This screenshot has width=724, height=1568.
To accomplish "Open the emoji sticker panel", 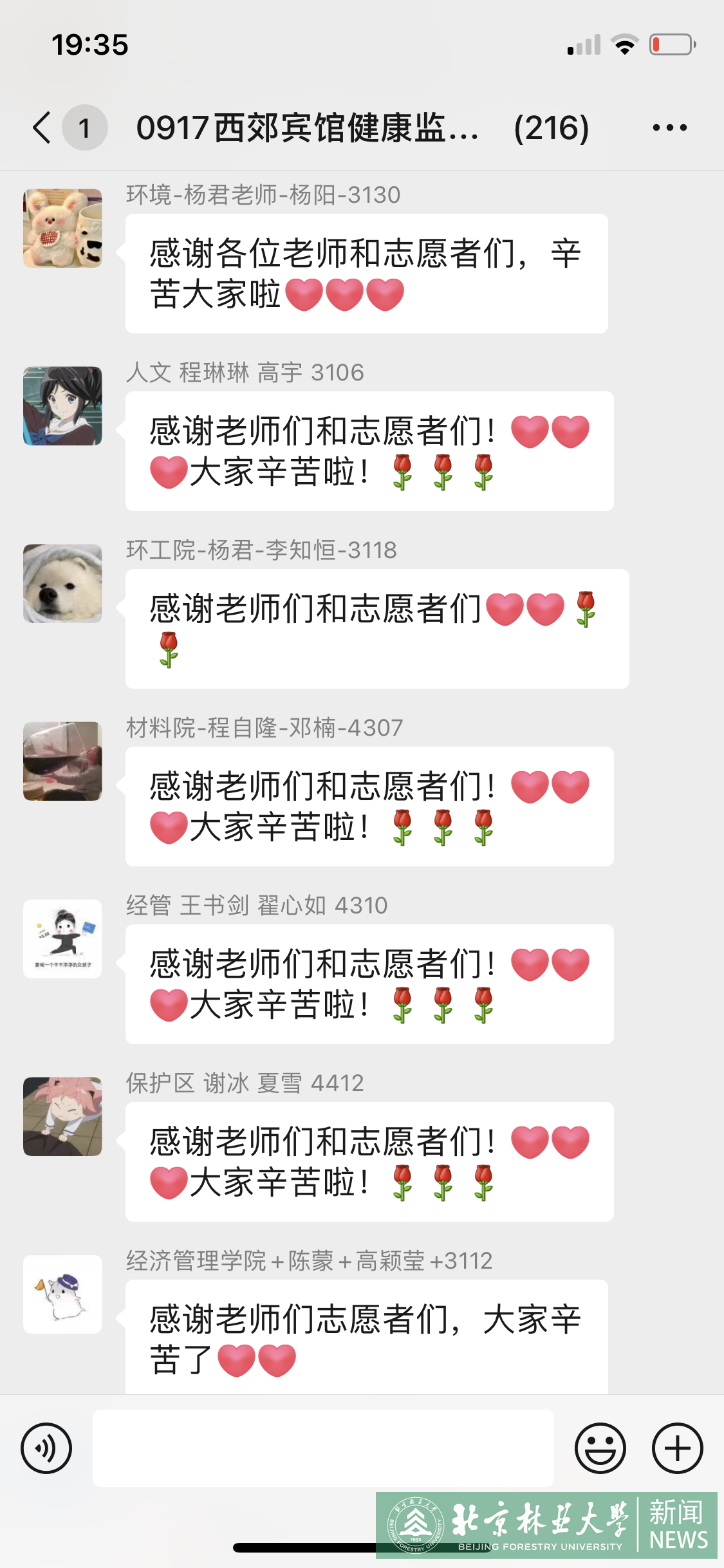I will 600,1448.
